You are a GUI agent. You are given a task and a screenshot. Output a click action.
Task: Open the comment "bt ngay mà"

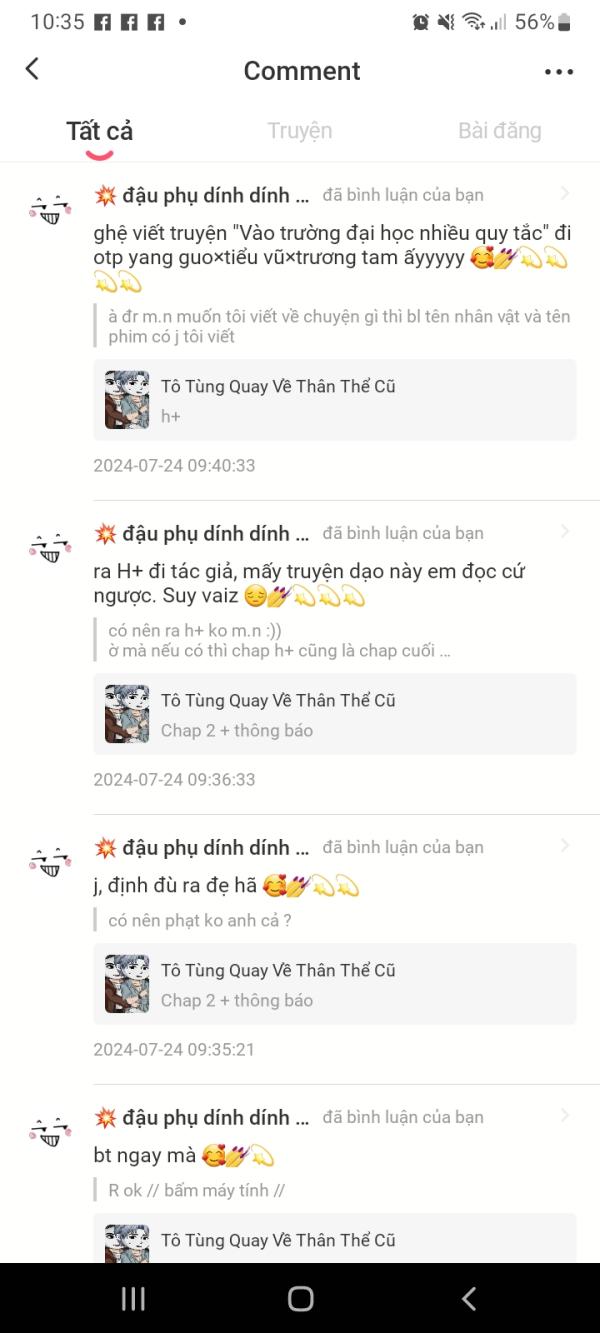pyautogui.click(x=183, y=1156)
